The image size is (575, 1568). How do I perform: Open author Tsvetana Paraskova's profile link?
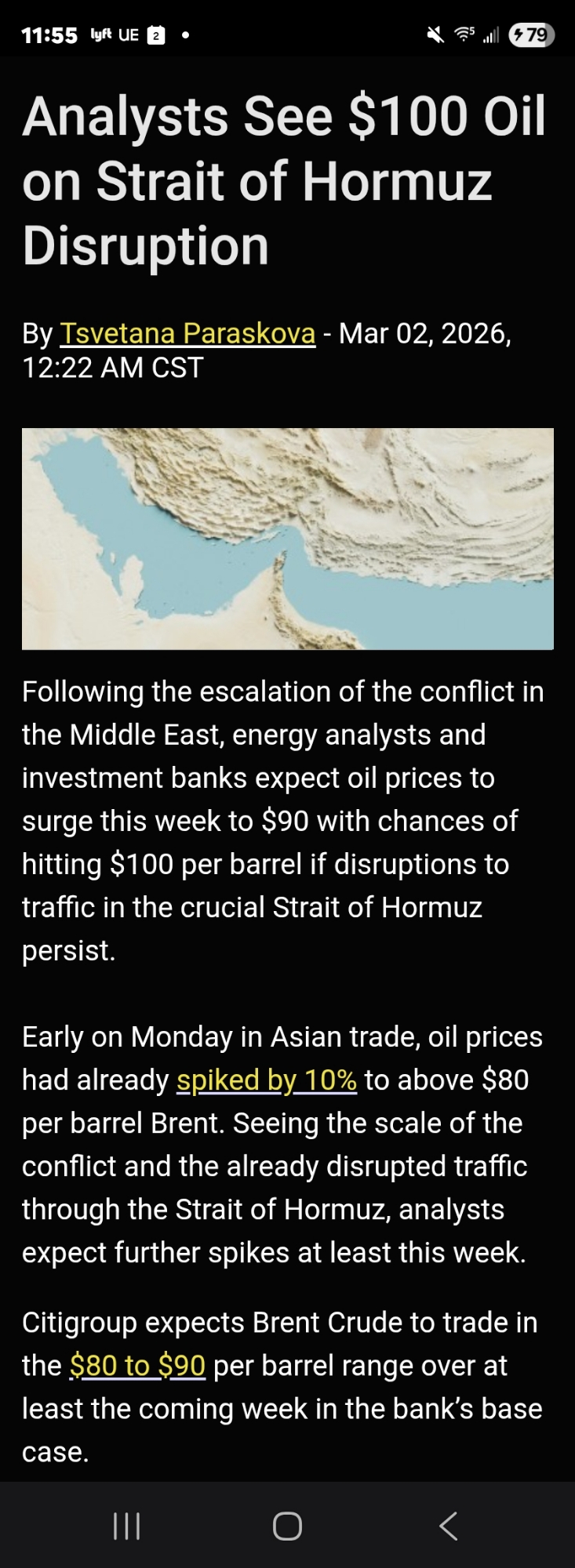point(187,333)
